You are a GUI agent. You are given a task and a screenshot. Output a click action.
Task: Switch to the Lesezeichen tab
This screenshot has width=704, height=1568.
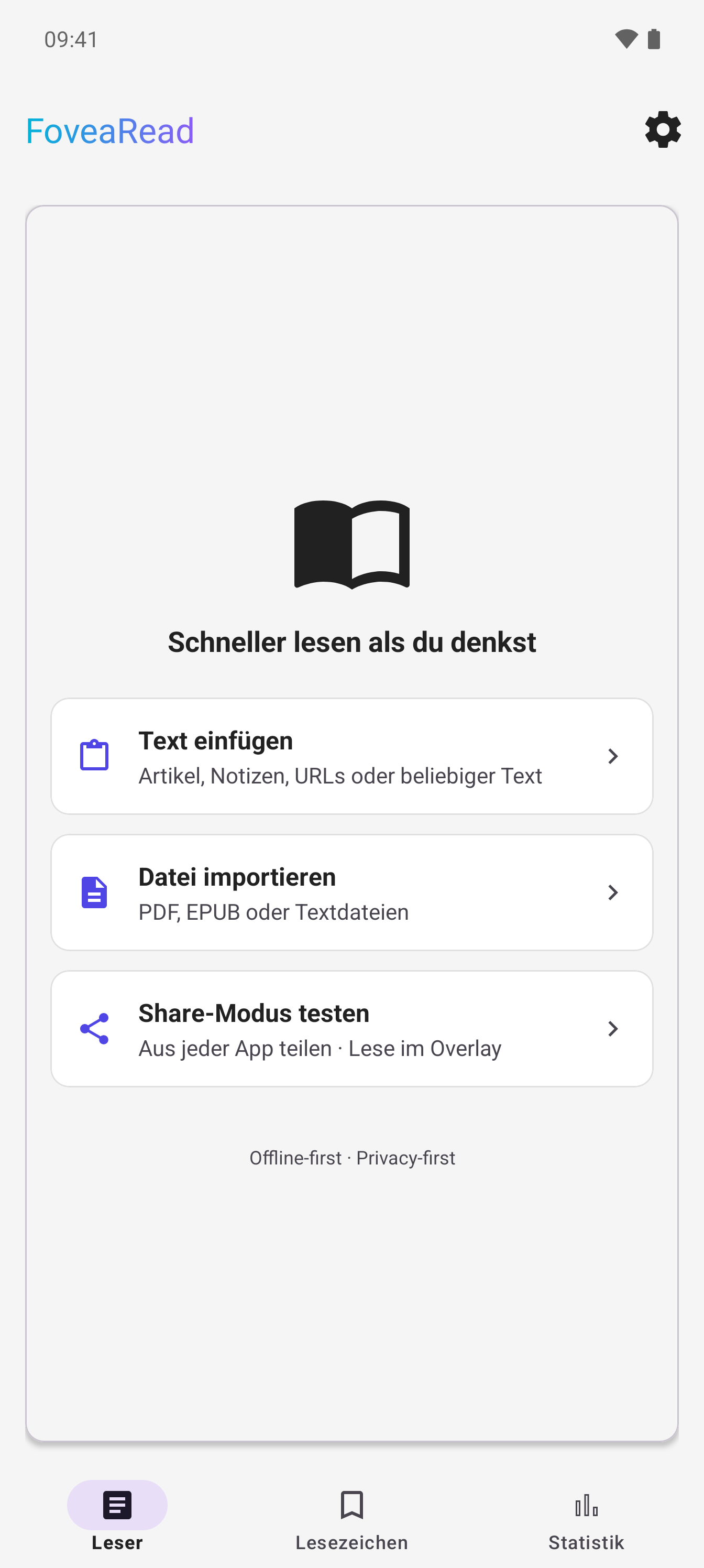[351, 1522]
